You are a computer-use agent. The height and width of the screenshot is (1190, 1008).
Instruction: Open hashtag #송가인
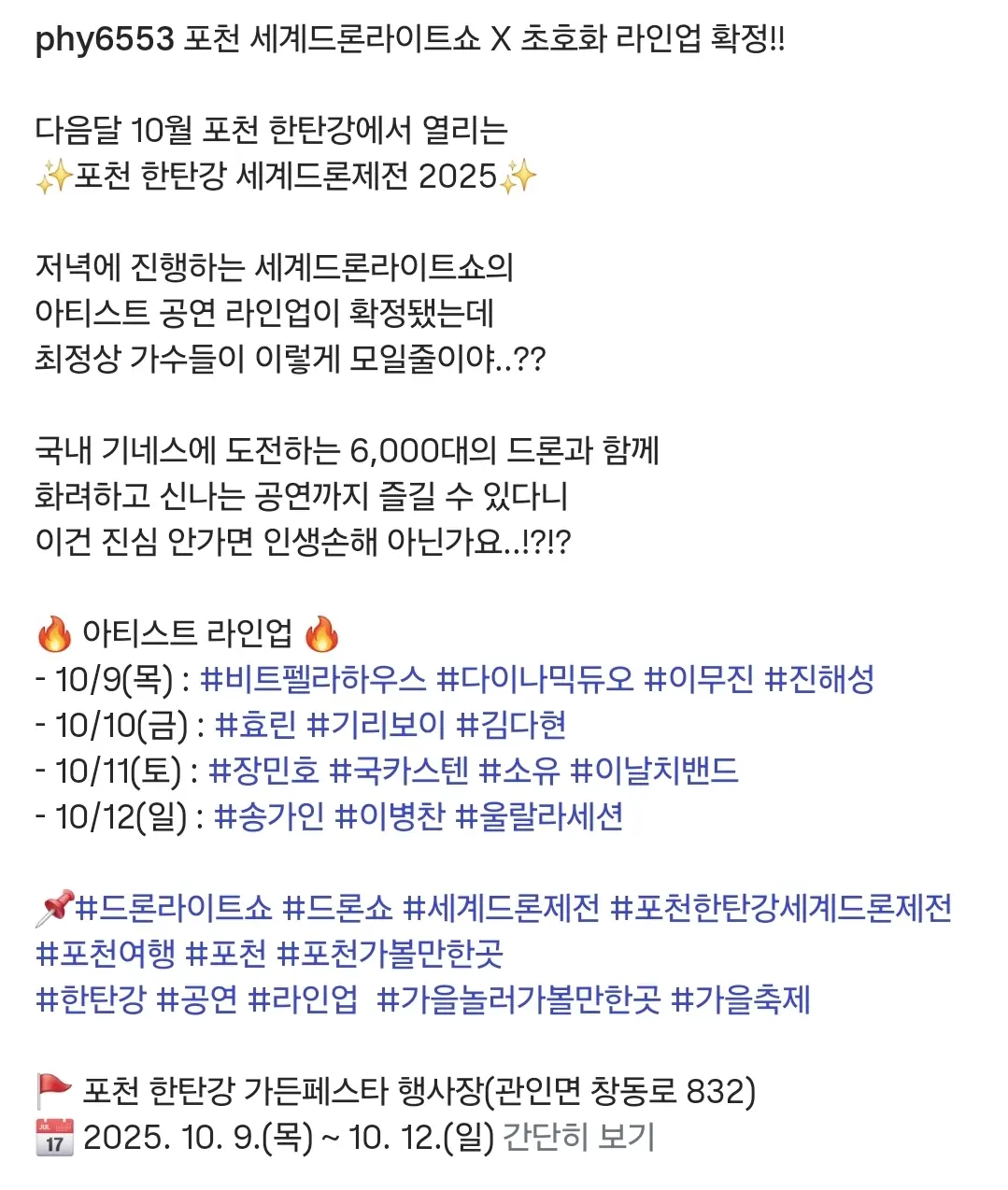(x=269, y=817)
